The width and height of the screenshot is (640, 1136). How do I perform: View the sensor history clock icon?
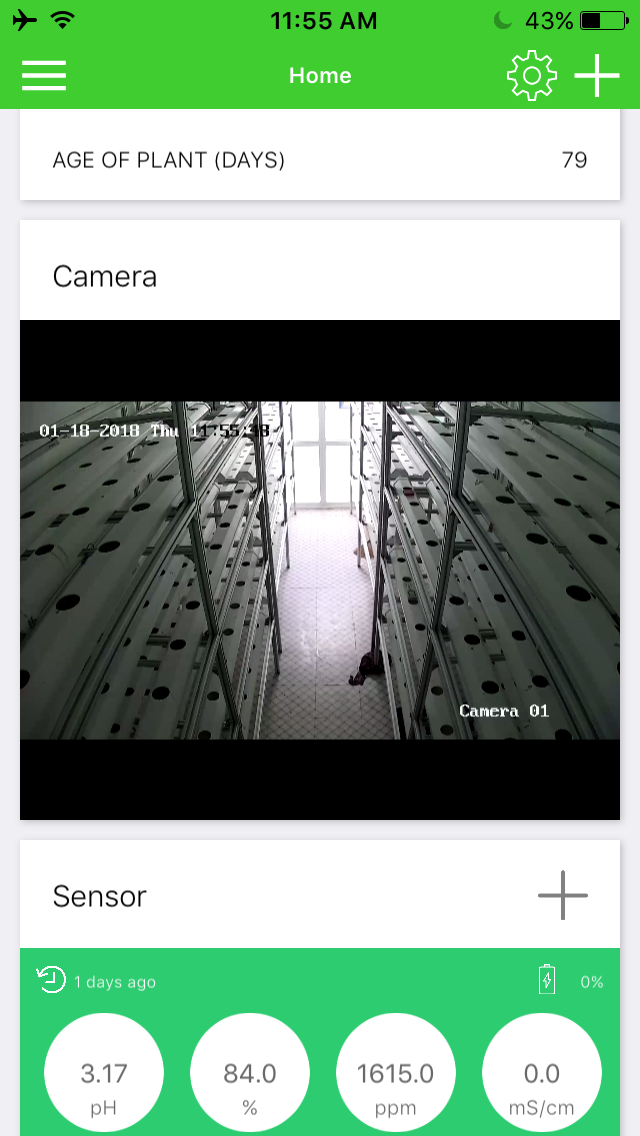[51, 980]
